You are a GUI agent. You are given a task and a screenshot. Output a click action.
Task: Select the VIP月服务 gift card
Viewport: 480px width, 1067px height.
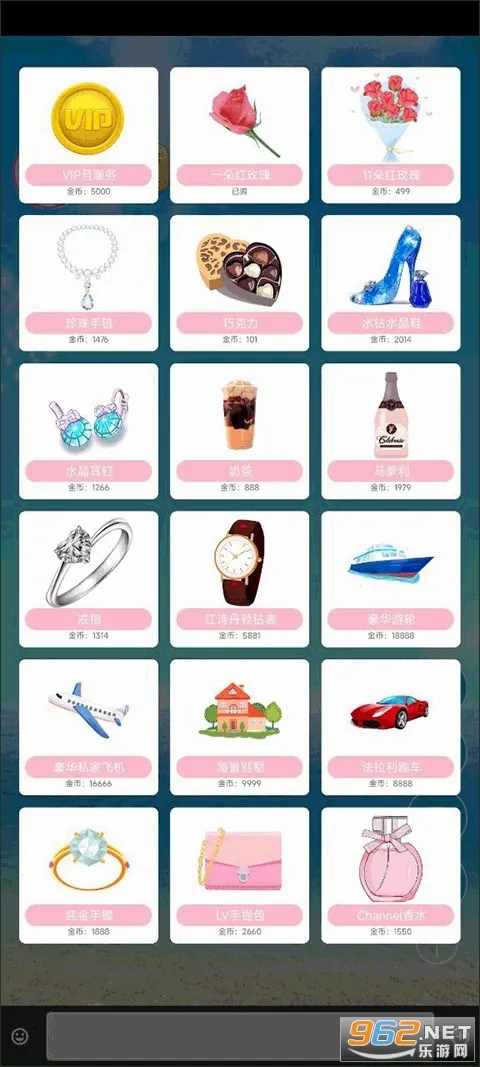coord(89,135)
